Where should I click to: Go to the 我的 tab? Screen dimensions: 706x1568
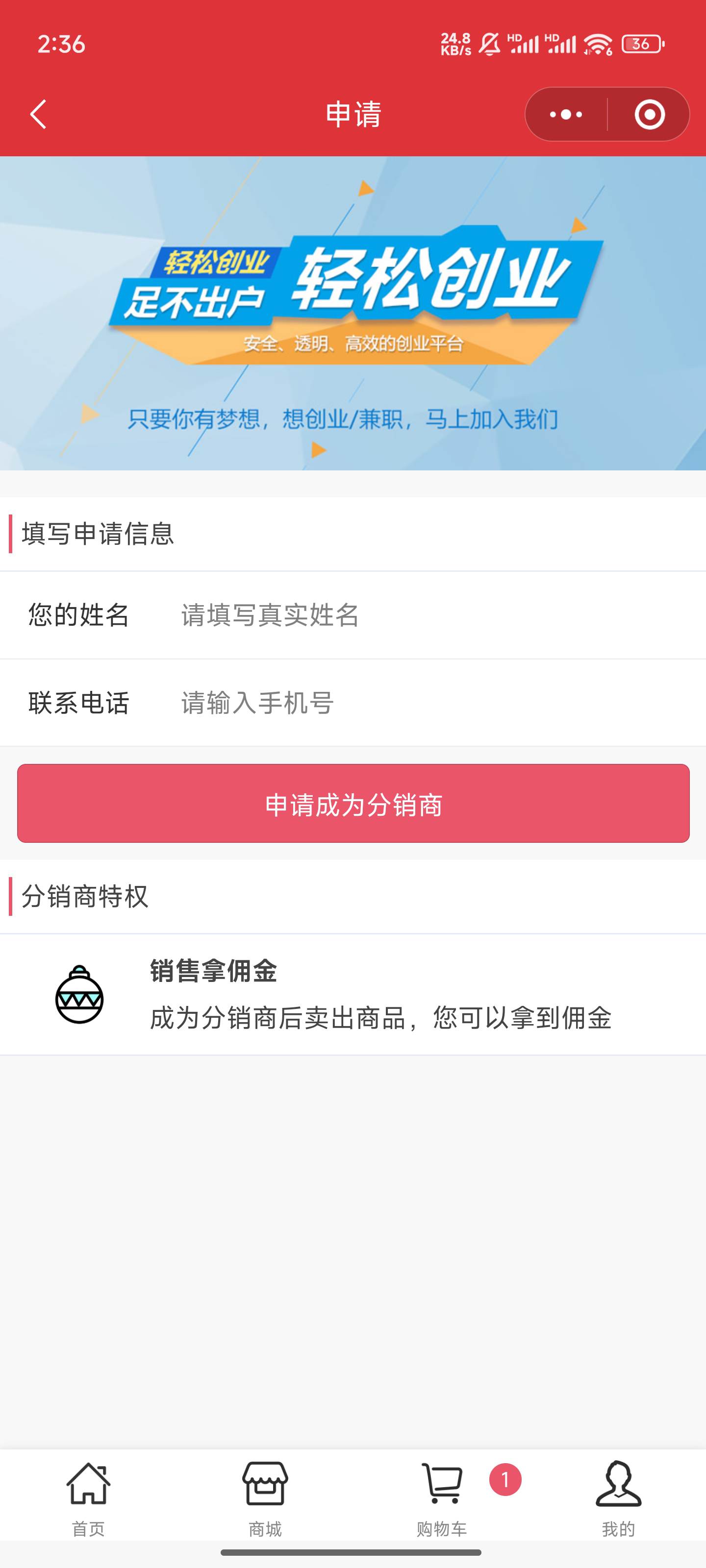pos(618,1498)
